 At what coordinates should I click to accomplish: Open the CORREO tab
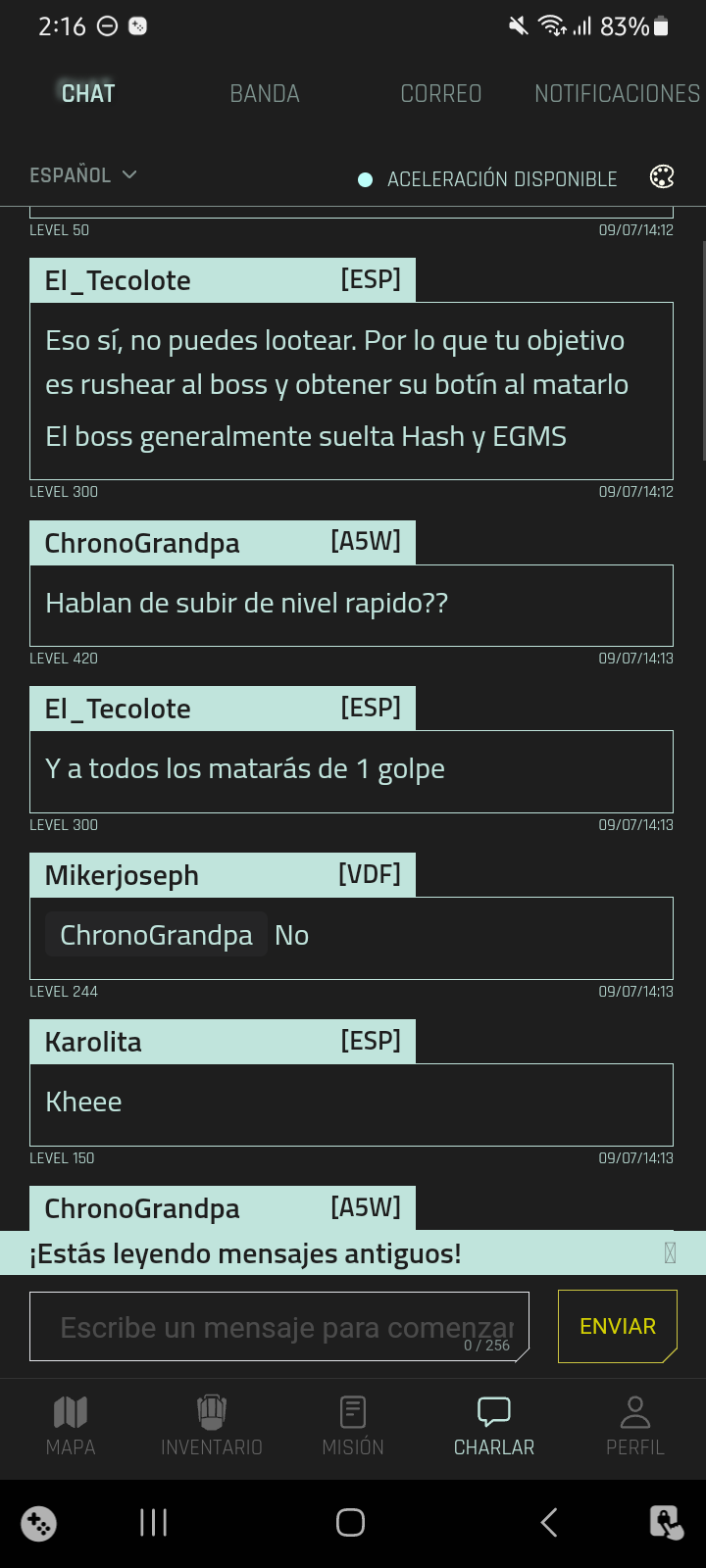(441, 94)
